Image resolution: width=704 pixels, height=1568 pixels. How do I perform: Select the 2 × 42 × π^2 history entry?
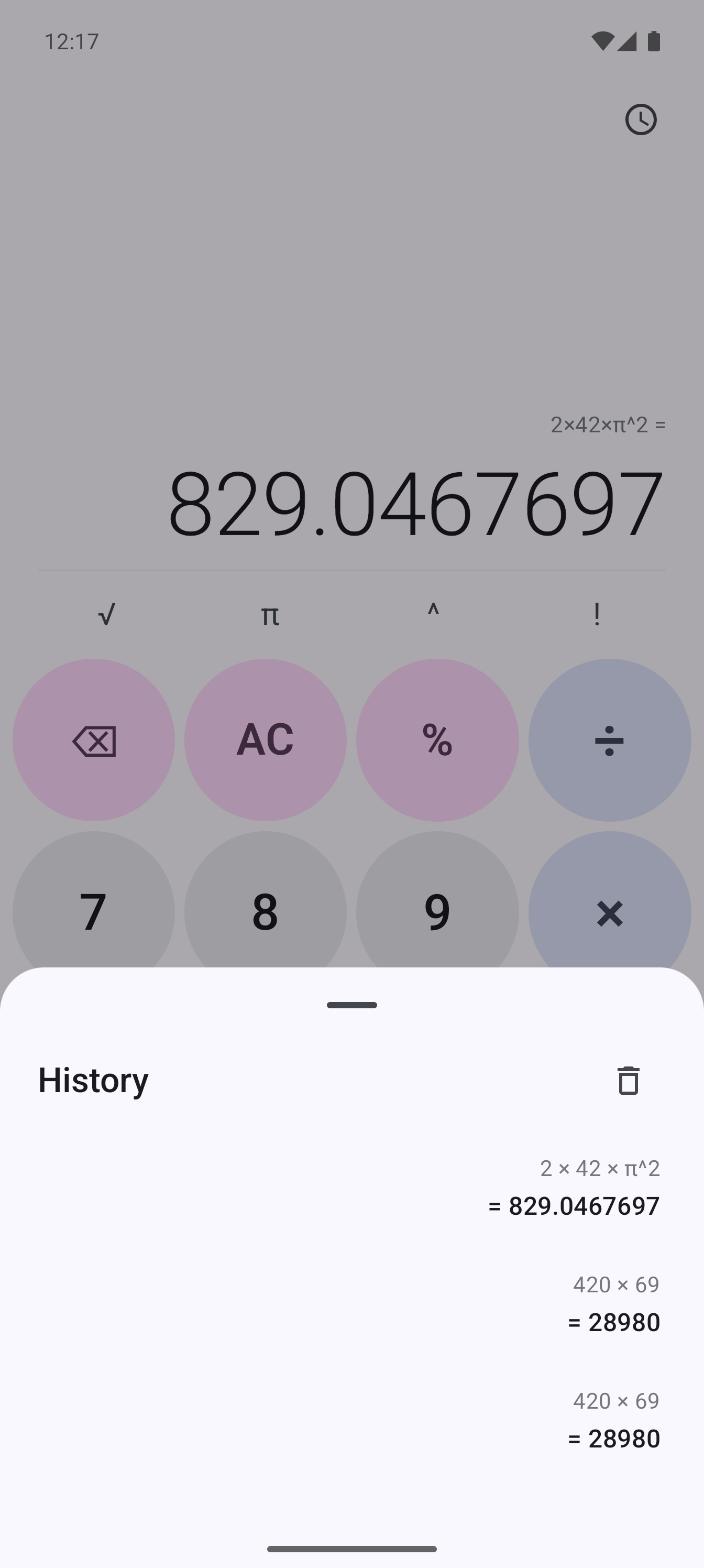pyautogui.click(x=573, y=1187)
